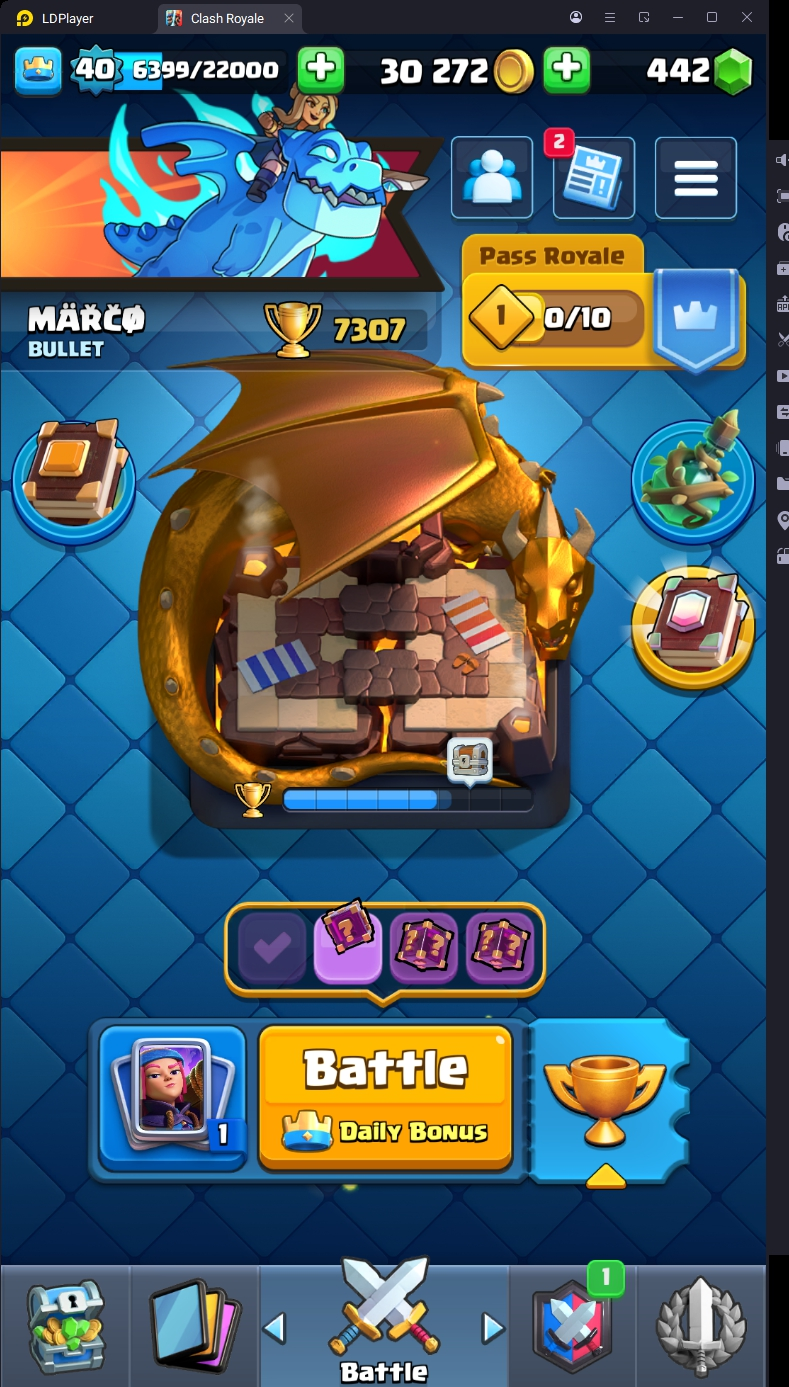Start a match with the Battle button
The height and width of the screenshot is (1387, 789).
[385, 1096]
